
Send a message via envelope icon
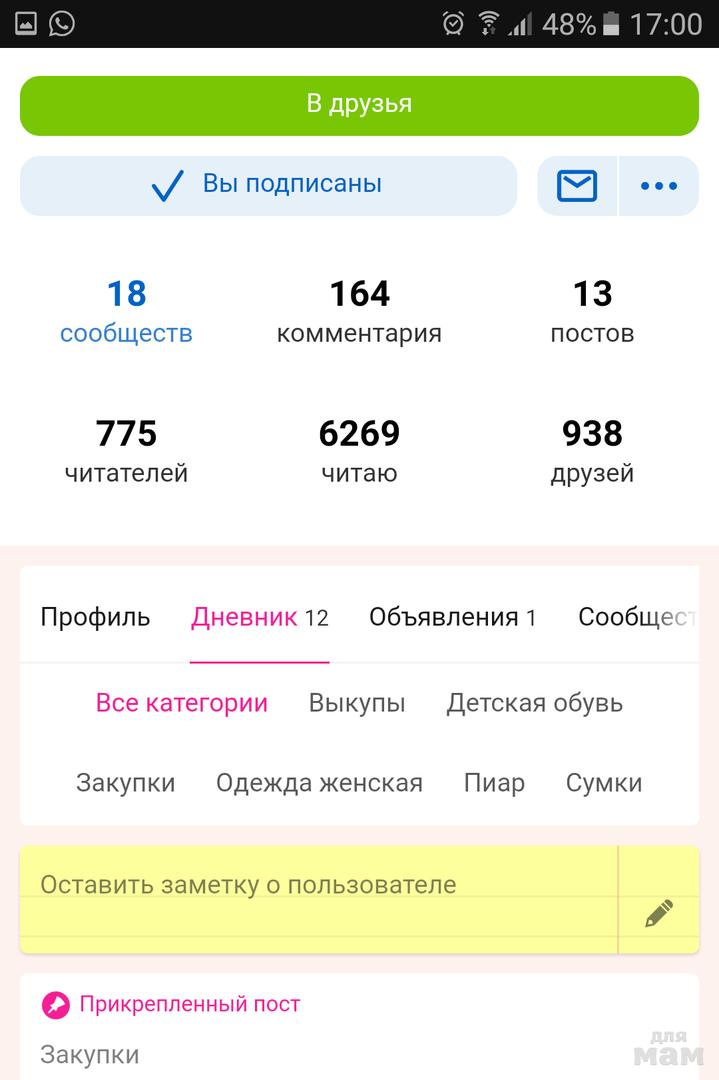pos(577,186)
